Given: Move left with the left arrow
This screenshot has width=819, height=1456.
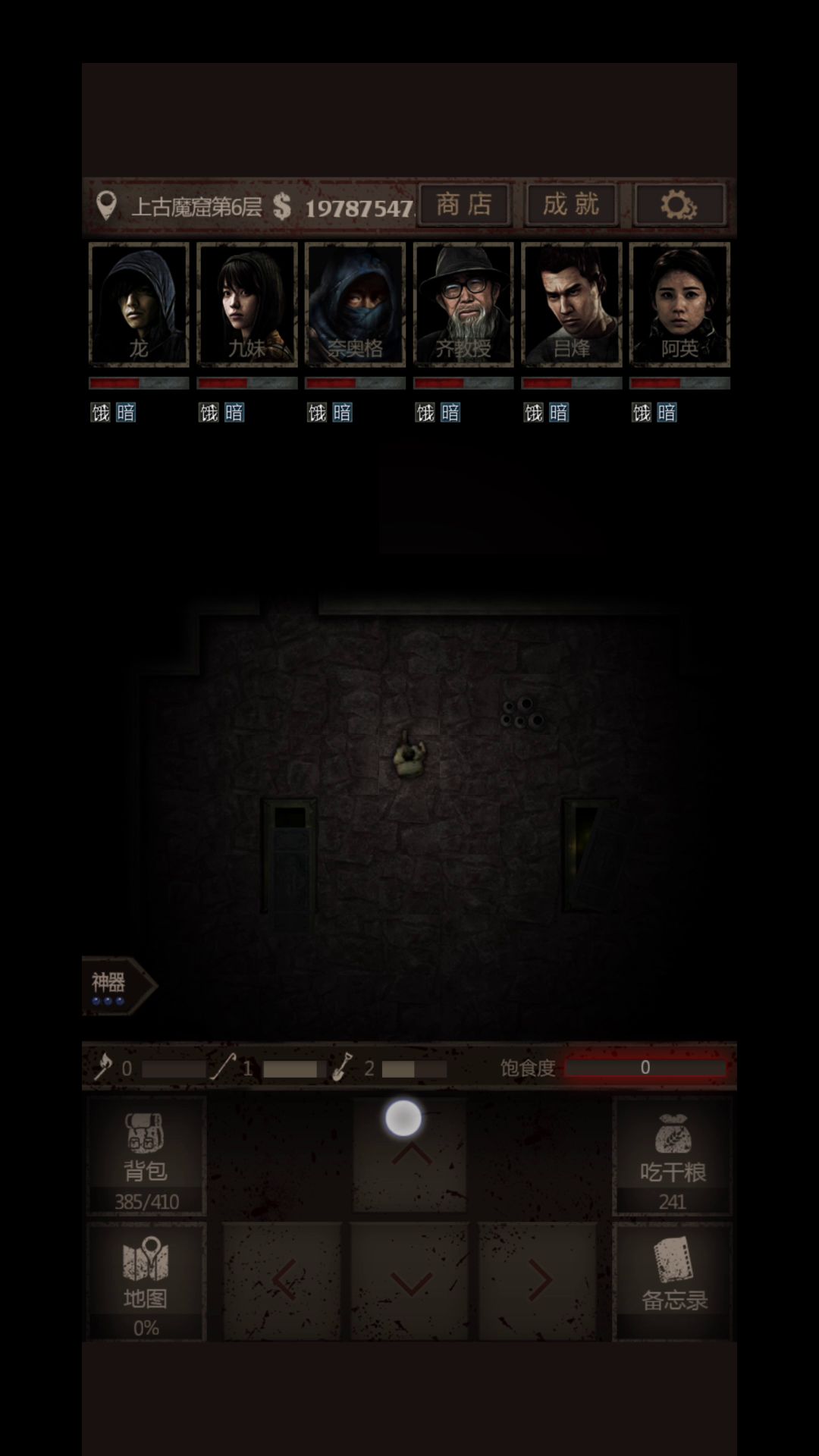Looking at the screenshot, I should [x=282, y=1281].
